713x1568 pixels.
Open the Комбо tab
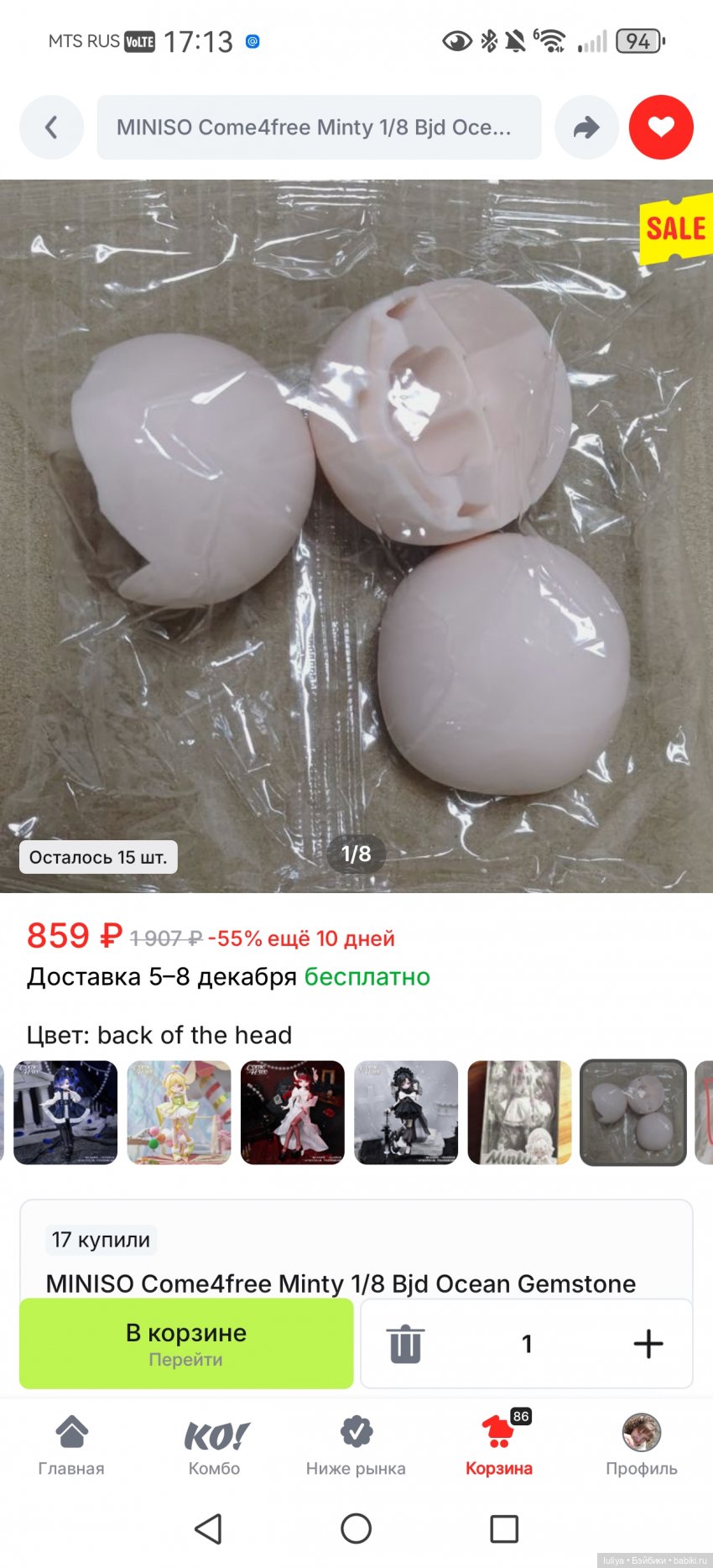(x=215, y=1445)
